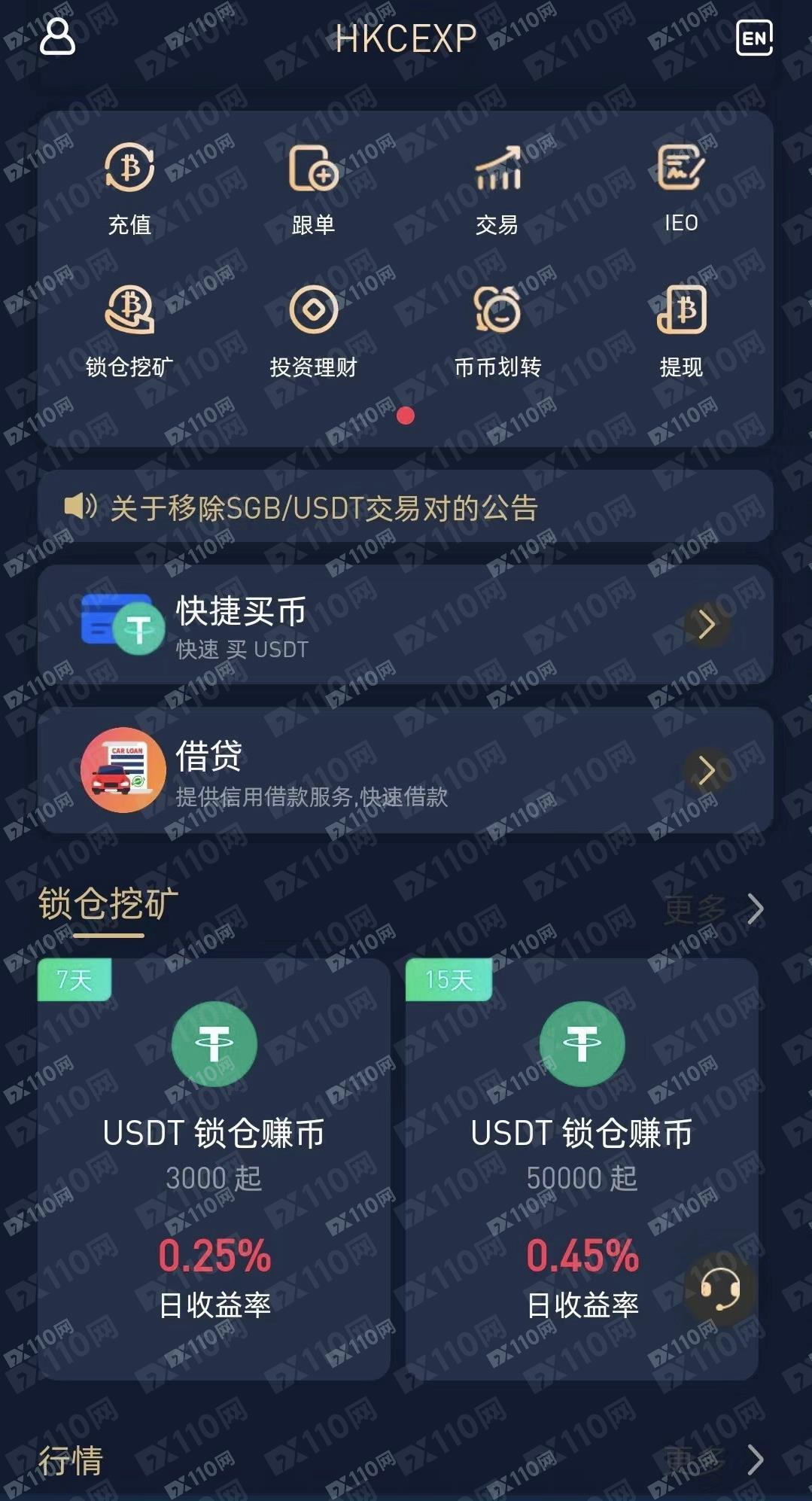View 更多 lock-up mining products

coord(713,909)
